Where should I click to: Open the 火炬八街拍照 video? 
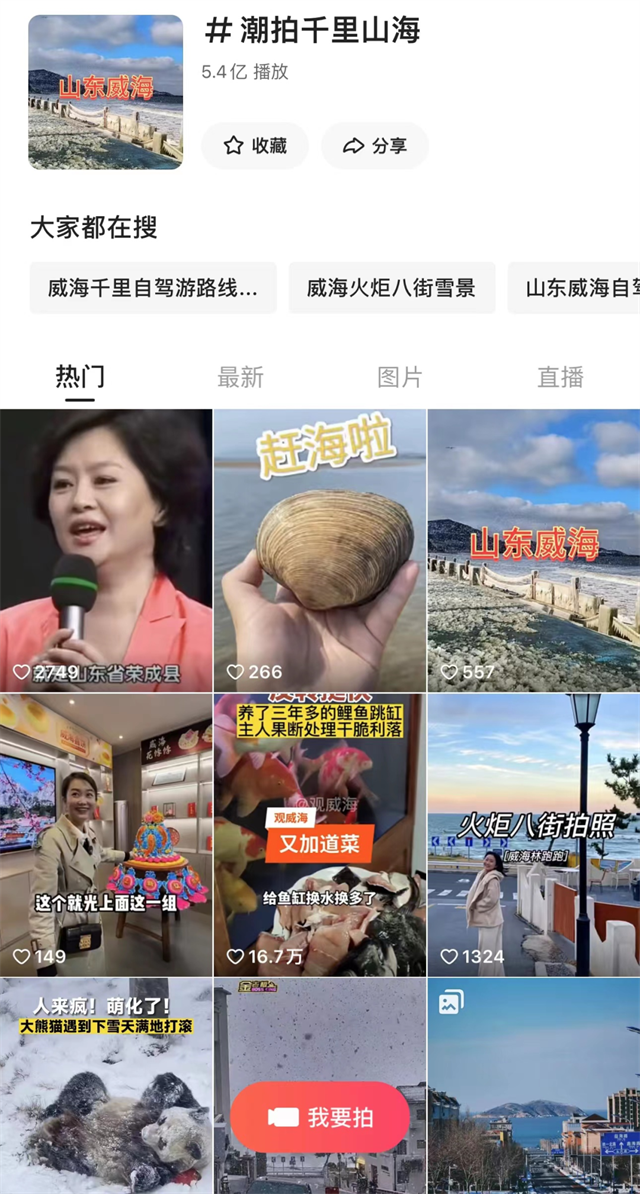point(534,835)
